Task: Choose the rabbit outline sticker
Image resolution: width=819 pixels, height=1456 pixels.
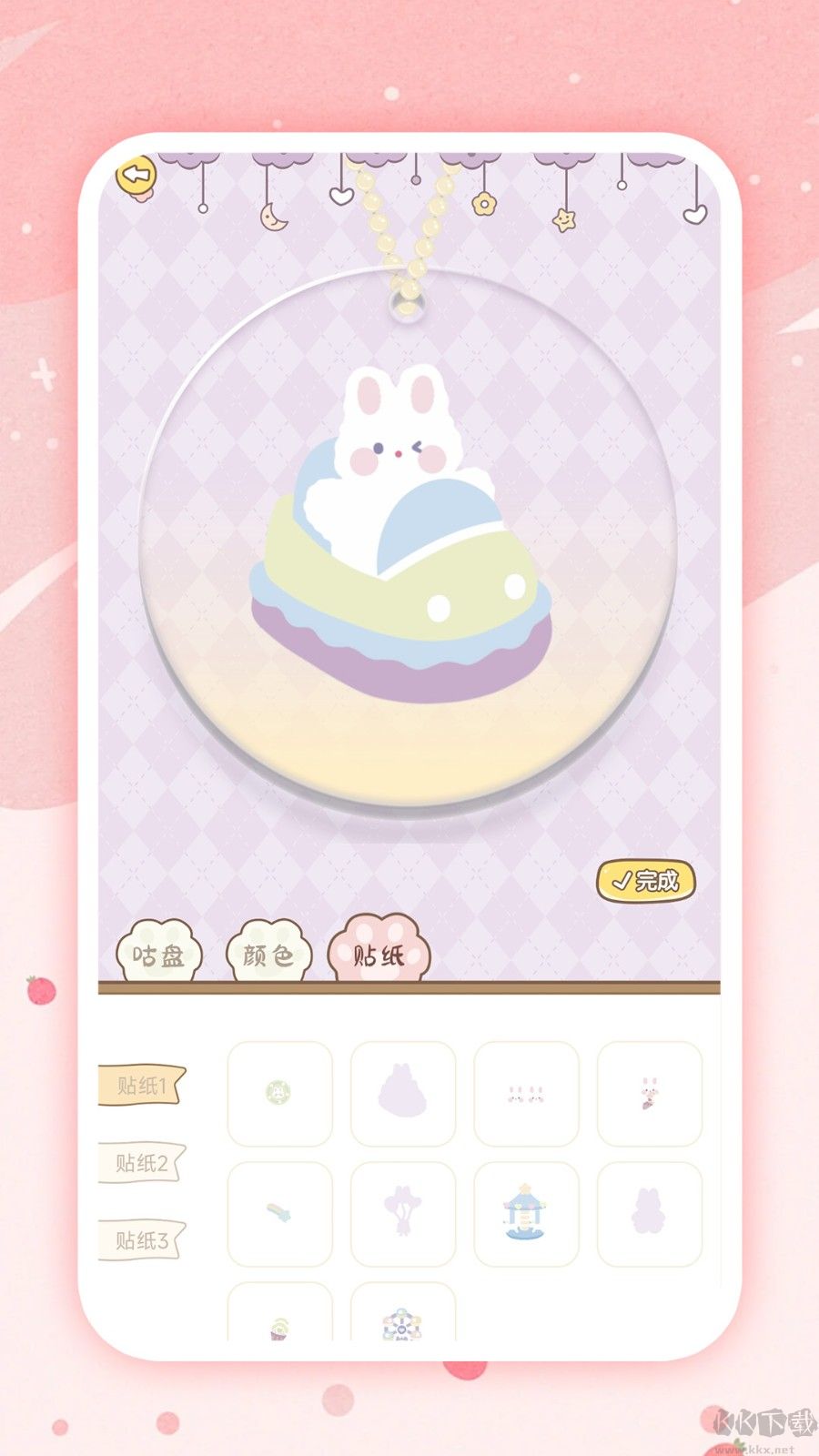Action: (x=651, y=1213)
